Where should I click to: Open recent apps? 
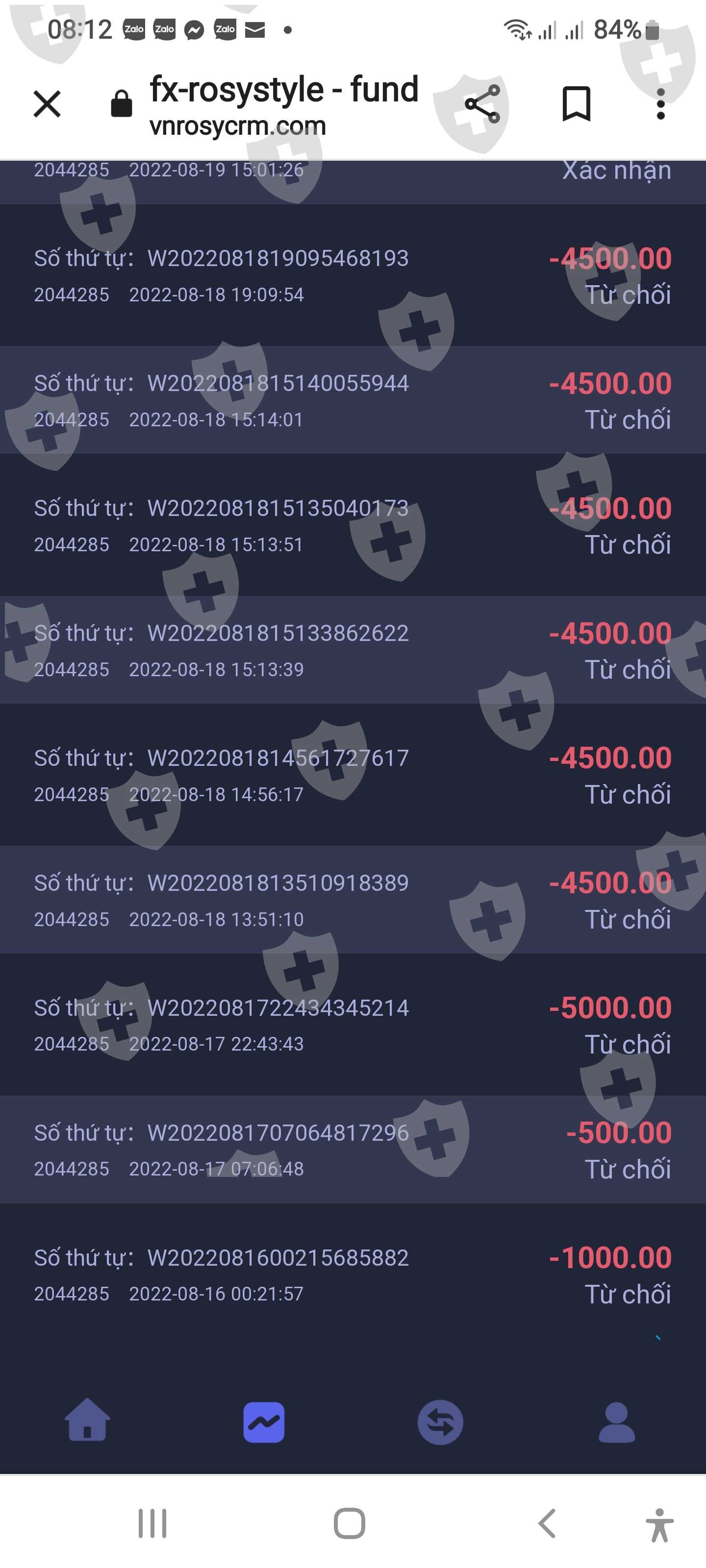(152, 1523)
